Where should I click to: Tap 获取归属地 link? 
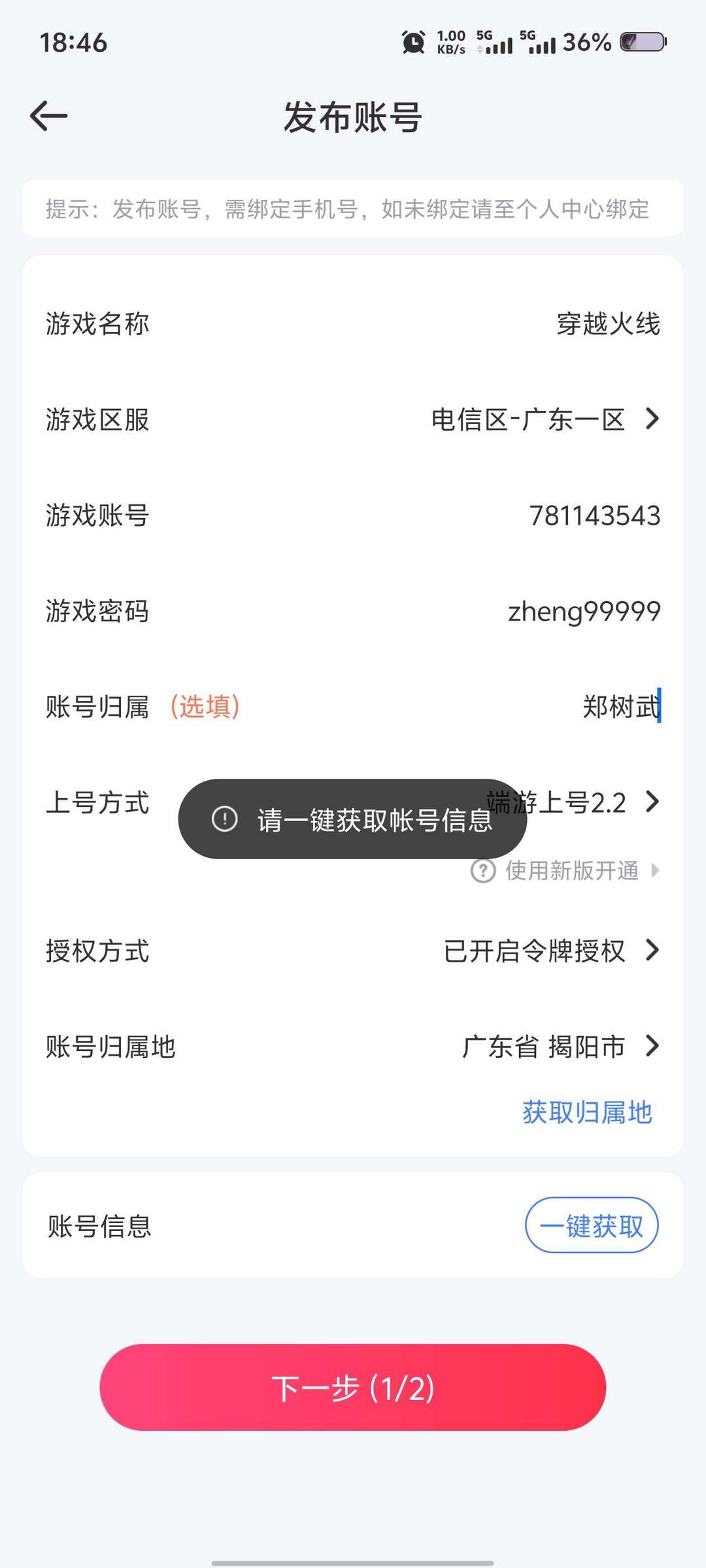[x=587, y=1112]
